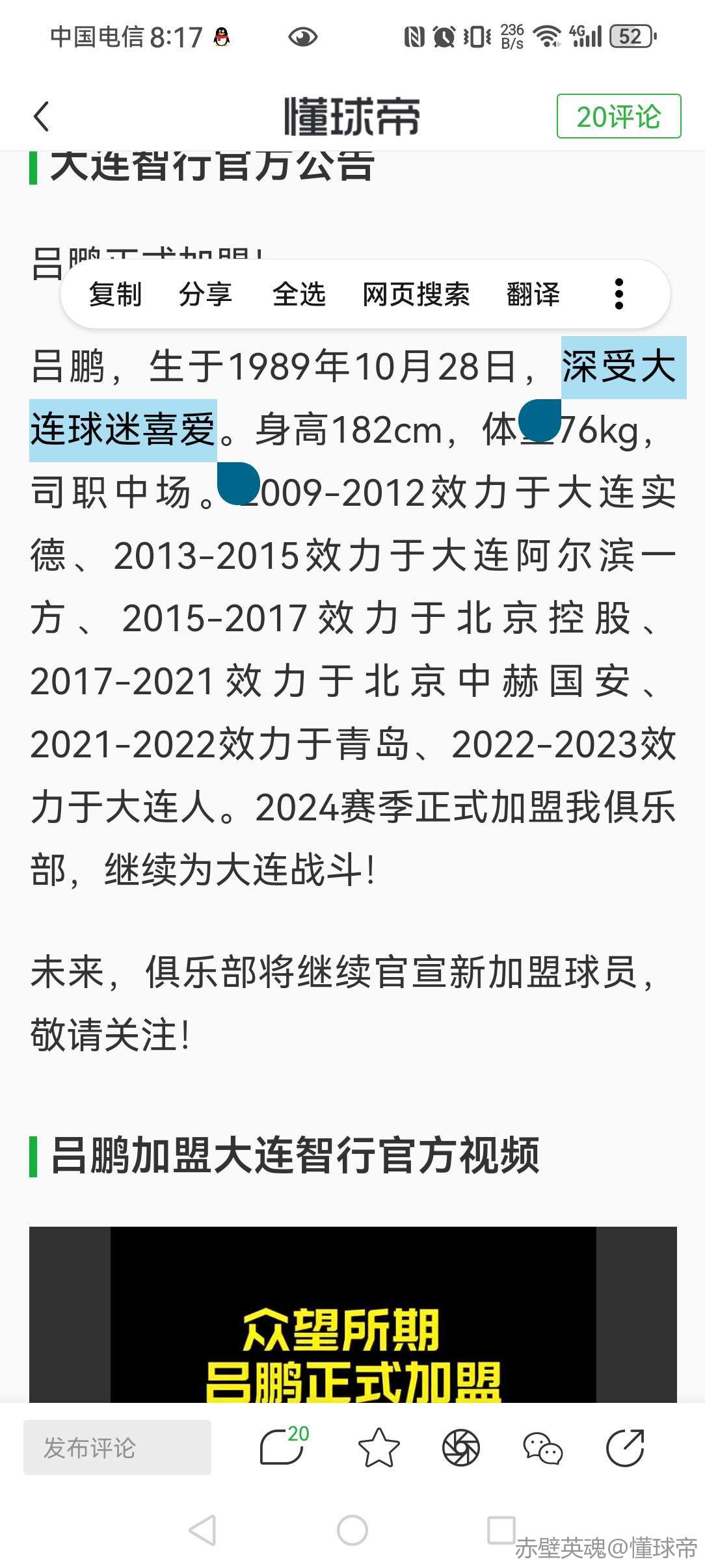The height and width of the screenshot is (1568, 705).
Task: Open the external share arrow icon
Action: [625, 1448]
